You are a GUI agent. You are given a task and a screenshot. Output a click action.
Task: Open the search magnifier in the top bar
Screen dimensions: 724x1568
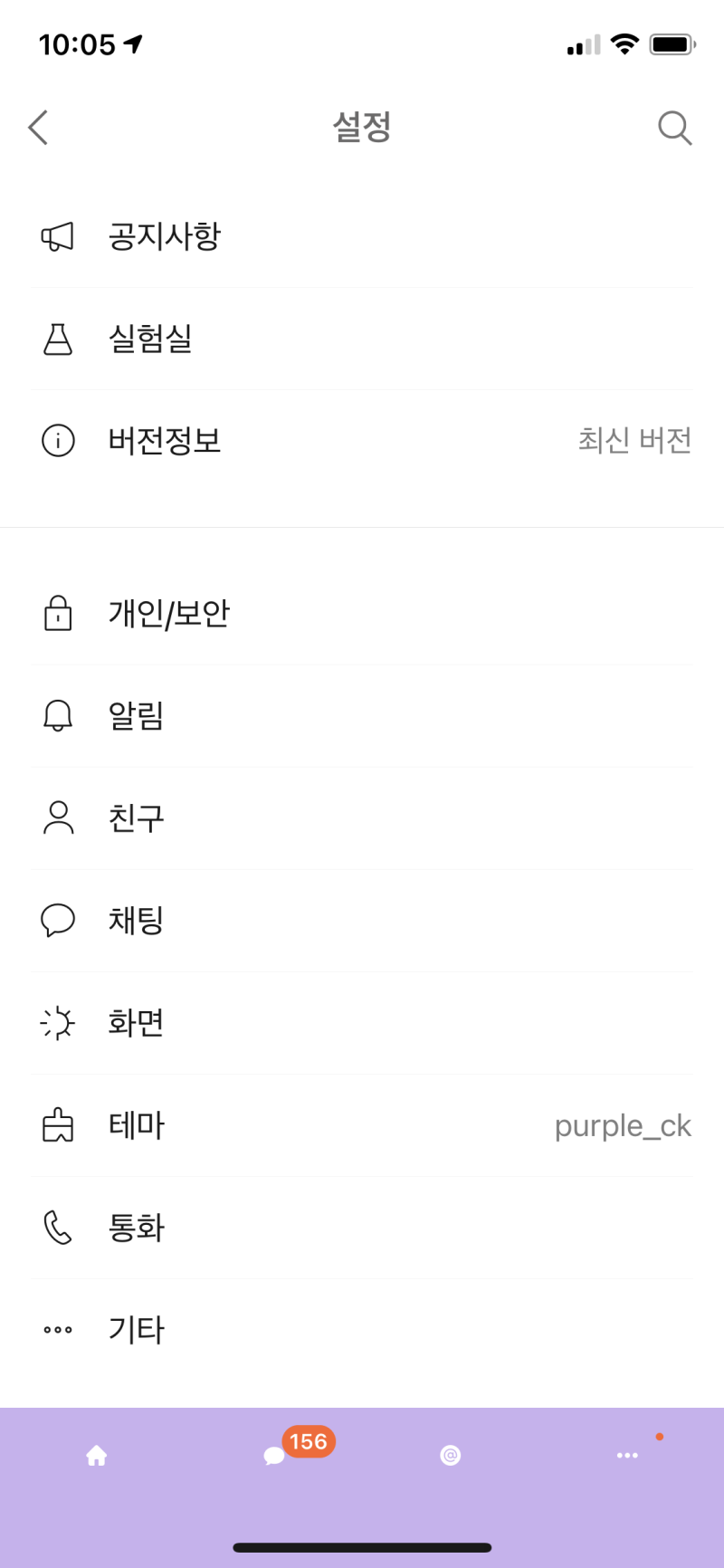[x=674, y=127]
